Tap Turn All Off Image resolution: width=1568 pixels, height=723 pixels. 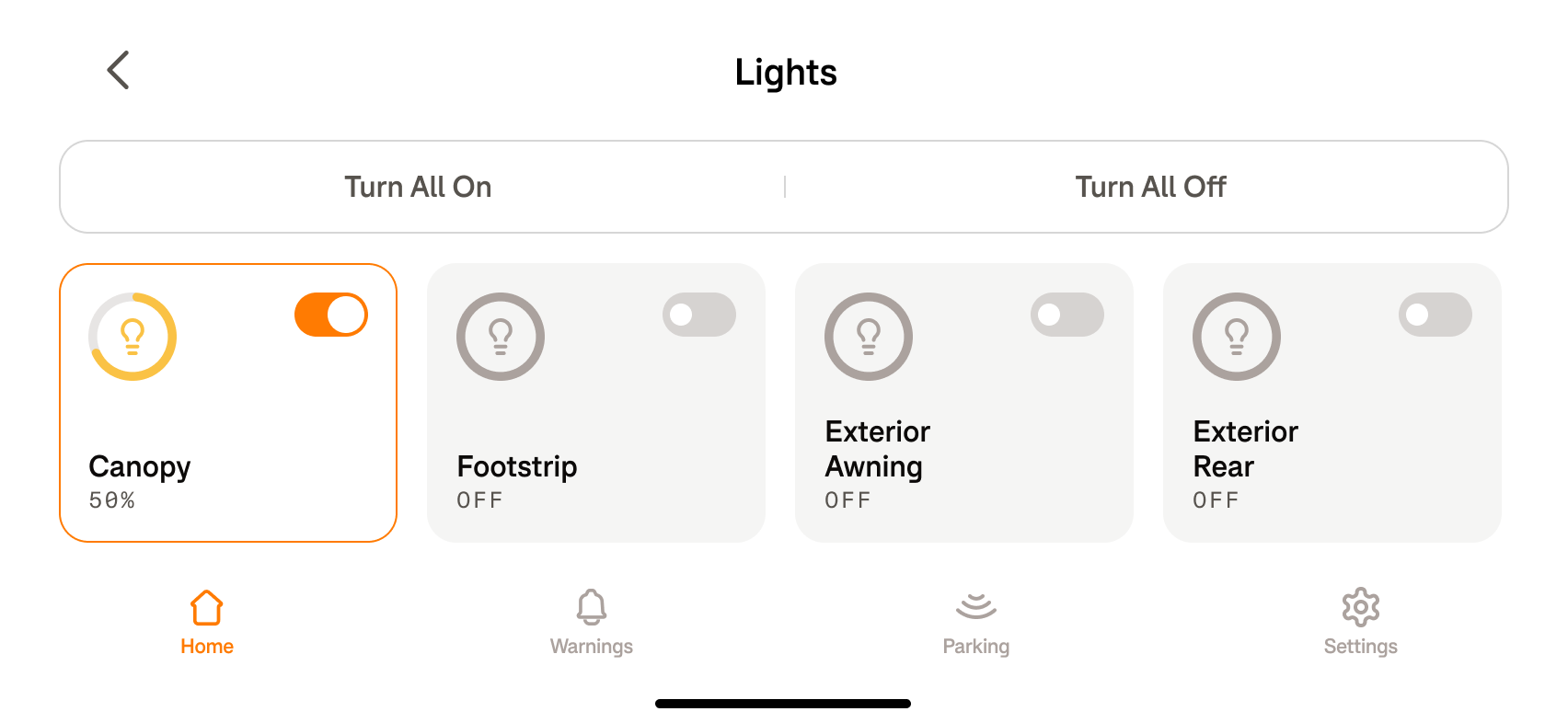point(1150,187)
